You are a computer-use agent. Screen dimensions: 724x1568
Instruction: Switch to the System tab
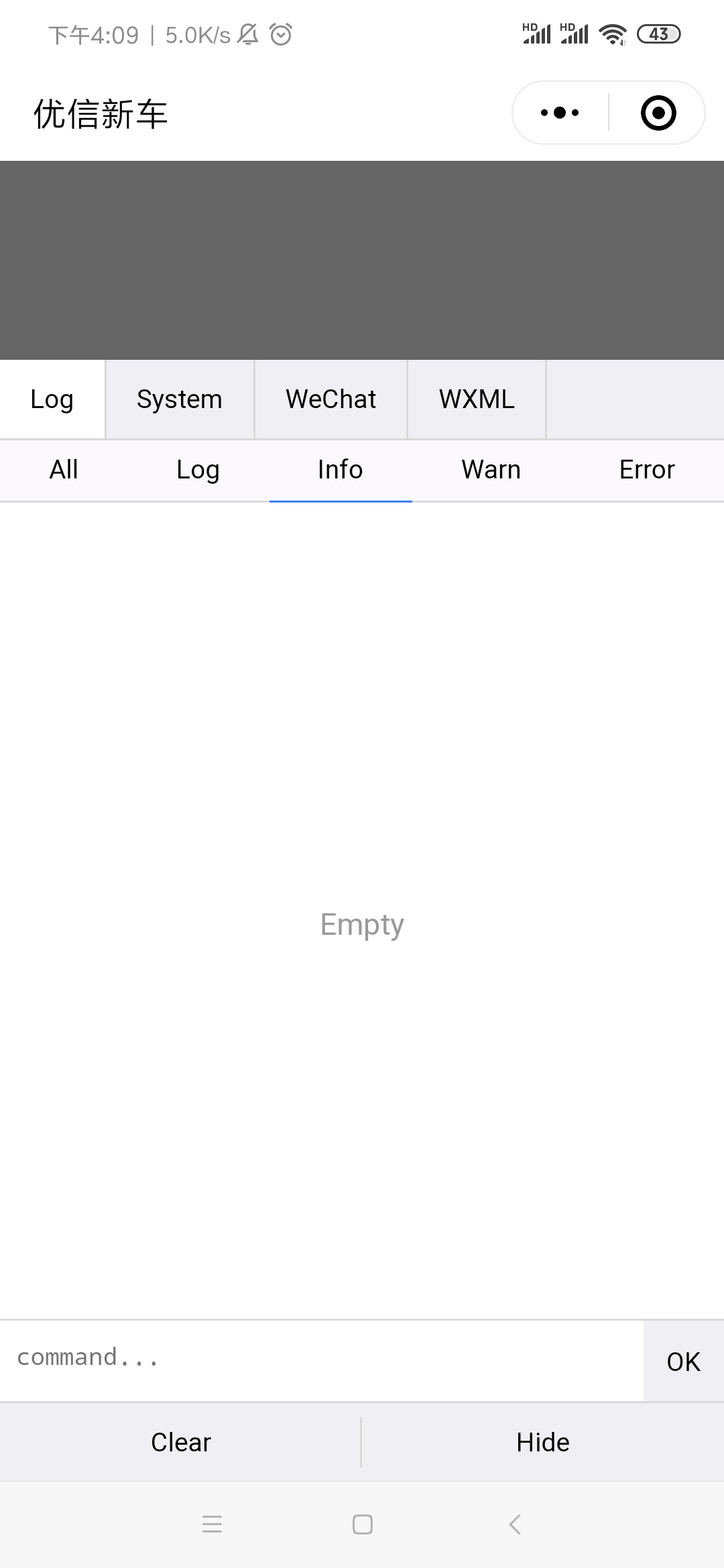pyautogui.click(x=180, y=399)
